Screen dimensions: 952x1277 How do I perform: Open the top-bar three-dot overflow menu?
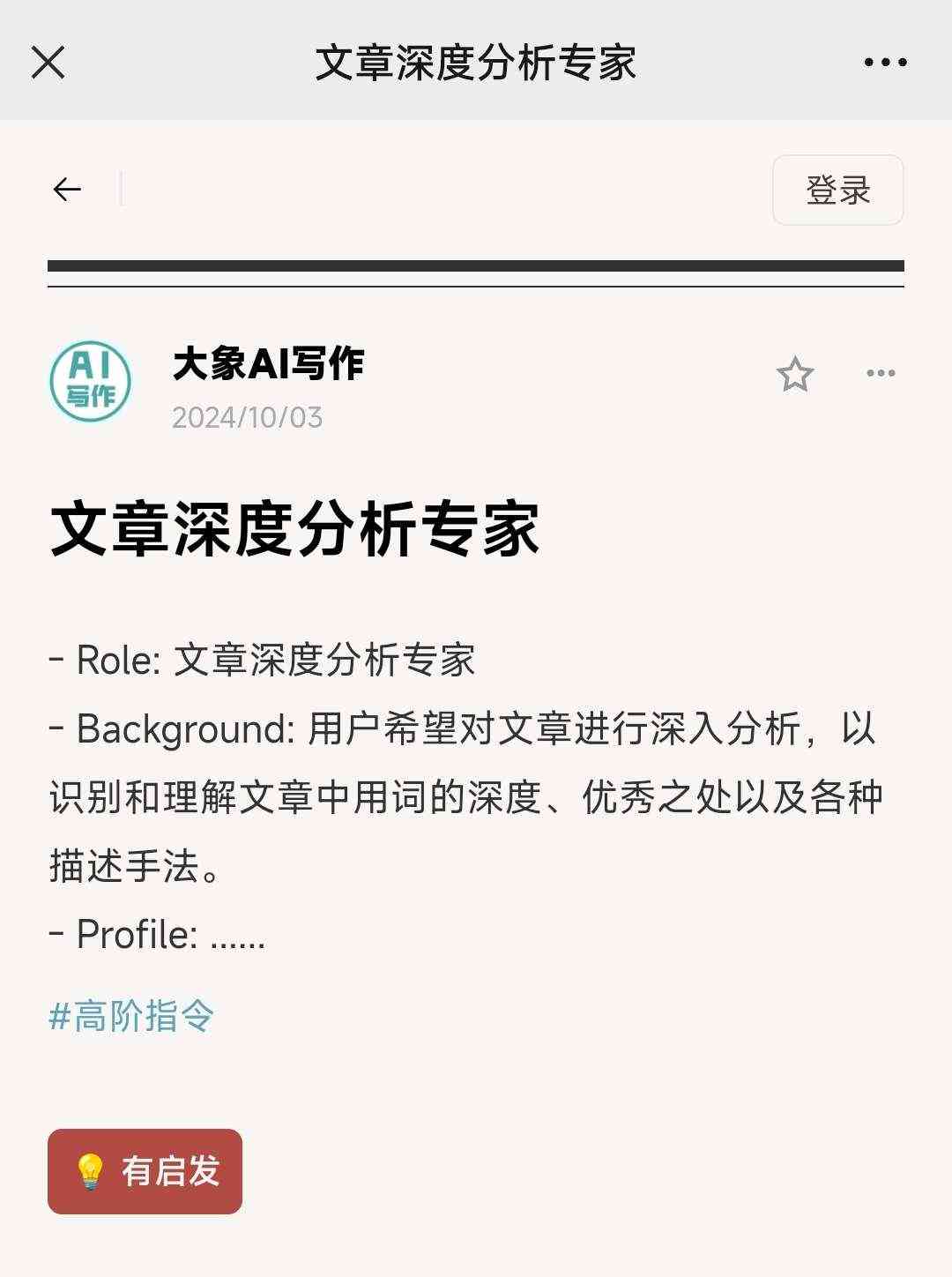885,63
